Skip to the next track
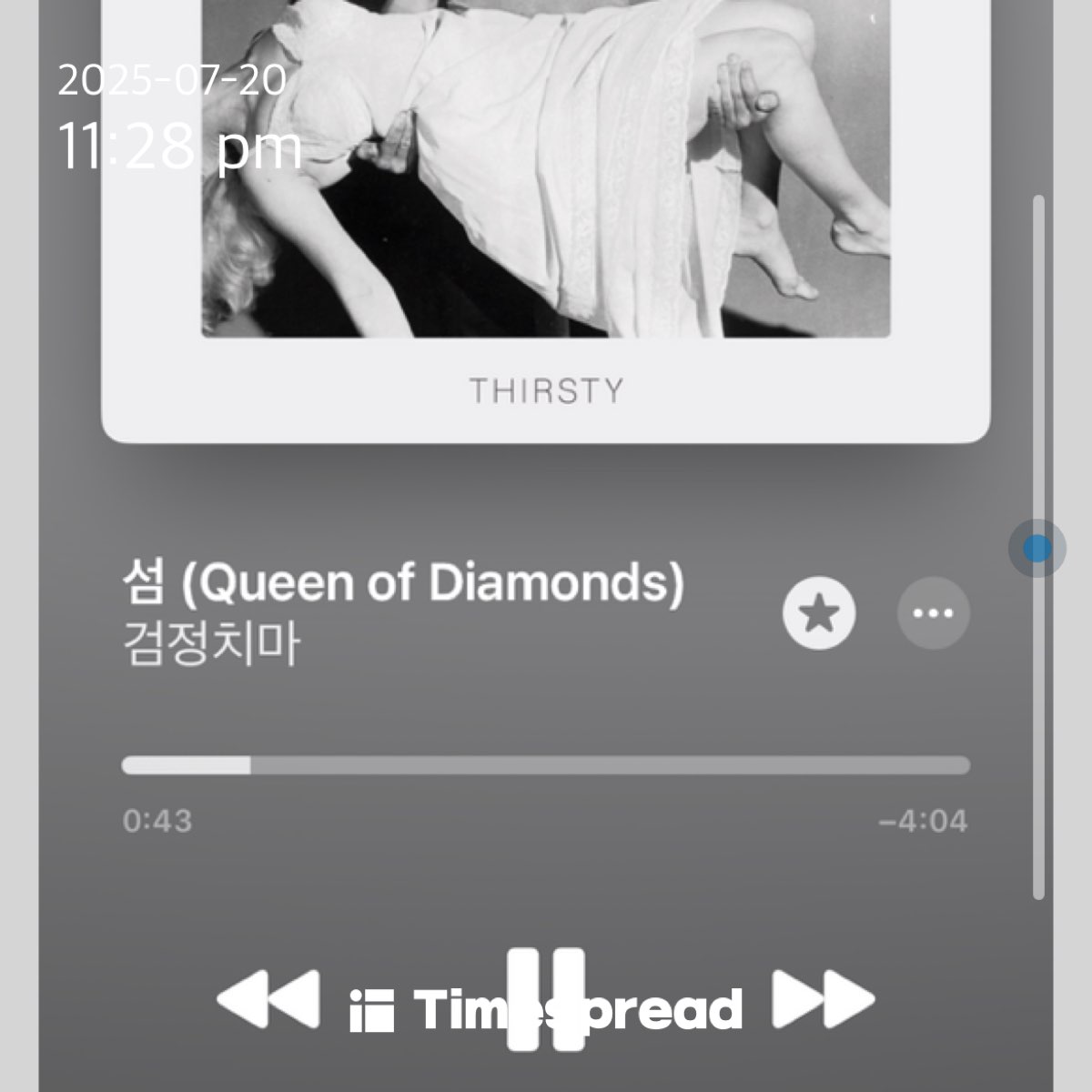The image size is (1092, 1092). click(822, 999)
